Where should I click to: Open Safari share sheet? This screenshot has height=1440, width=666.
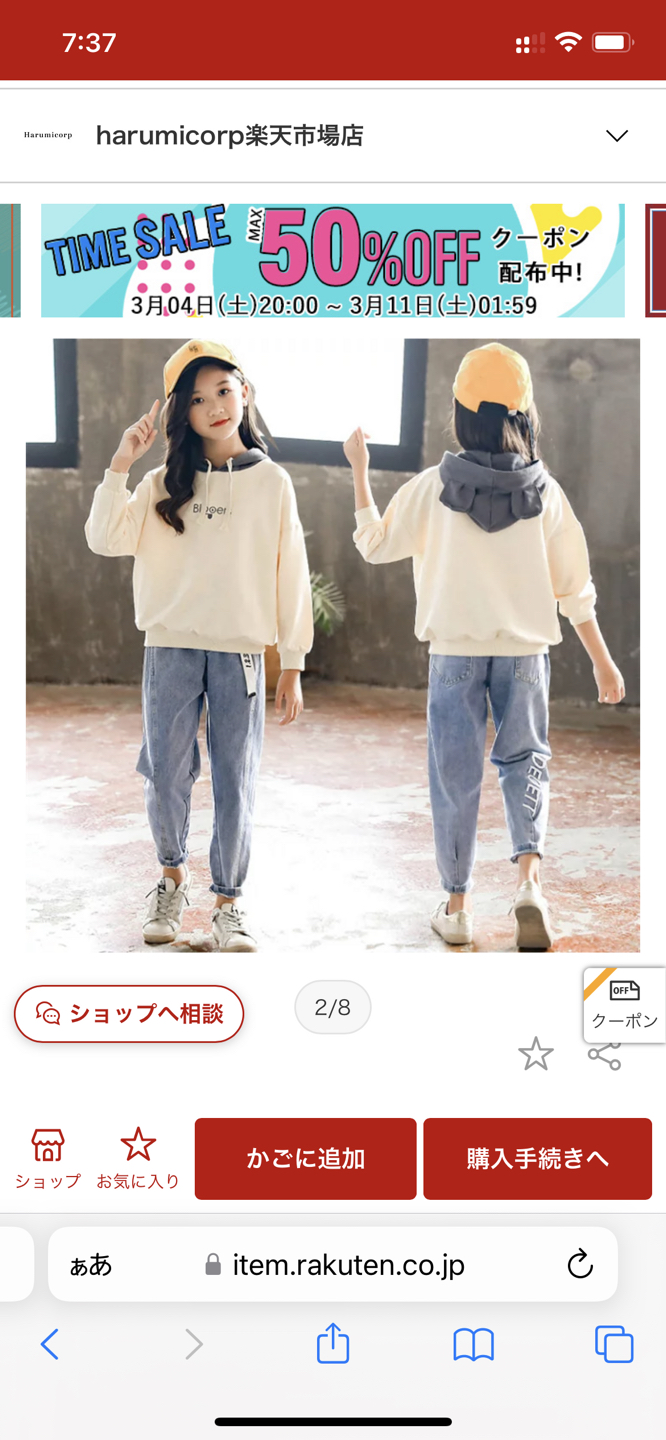click(x=333, y=1343)
